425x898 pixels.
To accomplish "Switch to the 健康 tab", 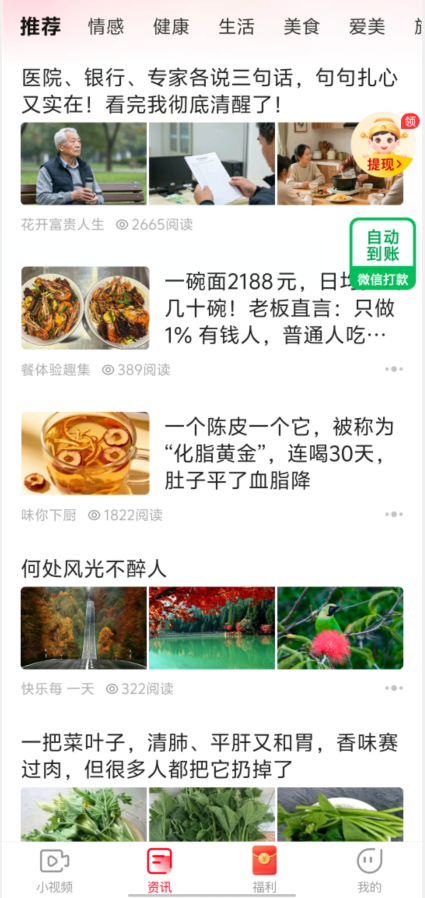I will [x=171, y=27].
